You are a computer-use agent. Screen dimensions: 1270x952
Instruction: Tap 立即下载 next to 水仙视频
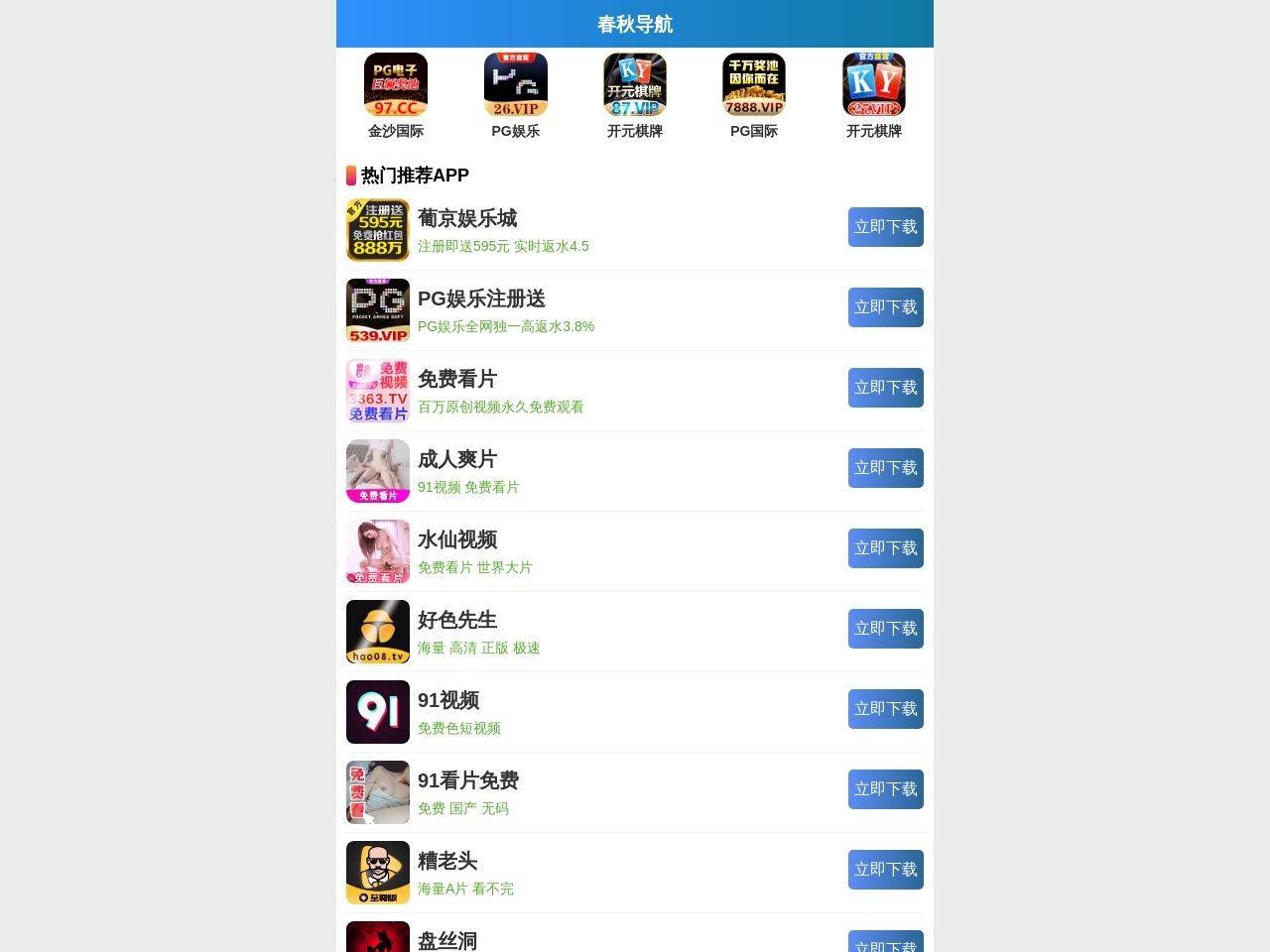[885, 548]
